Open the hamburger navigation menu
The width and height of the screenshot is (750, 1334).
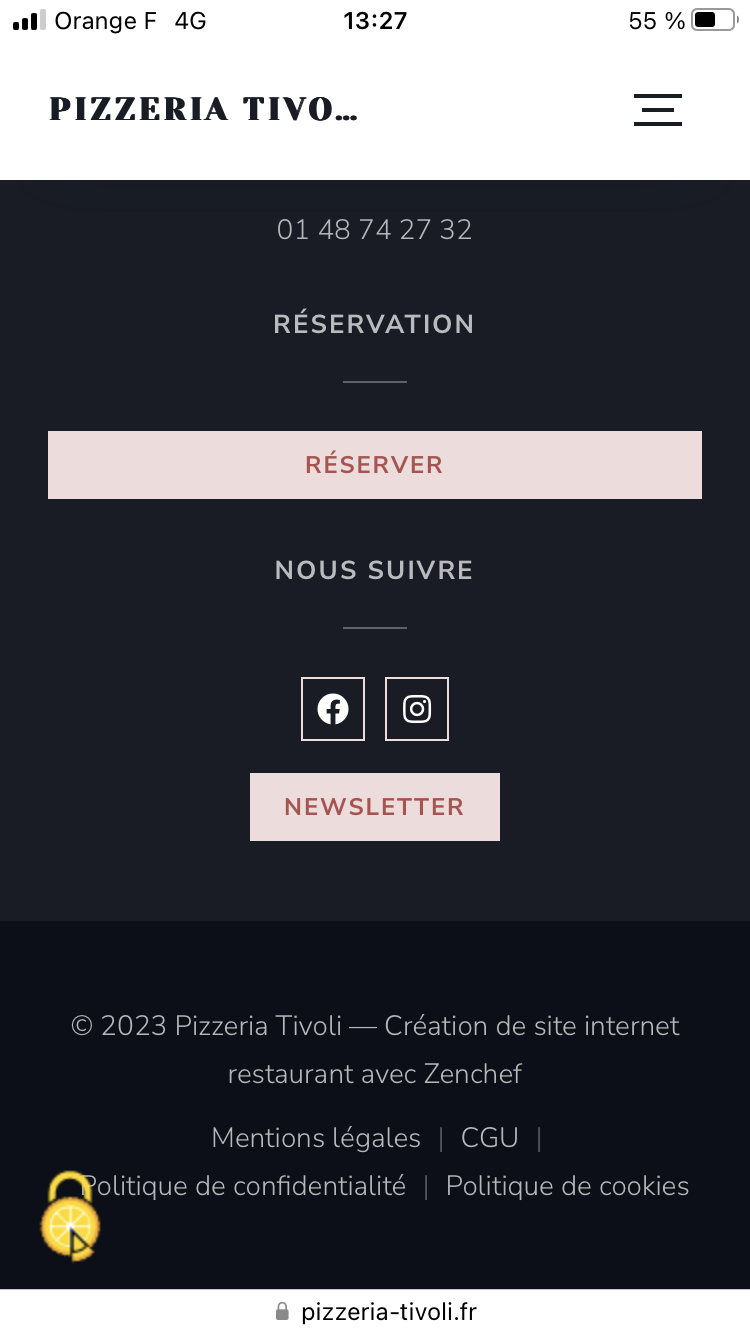click(x=657, y=109)
